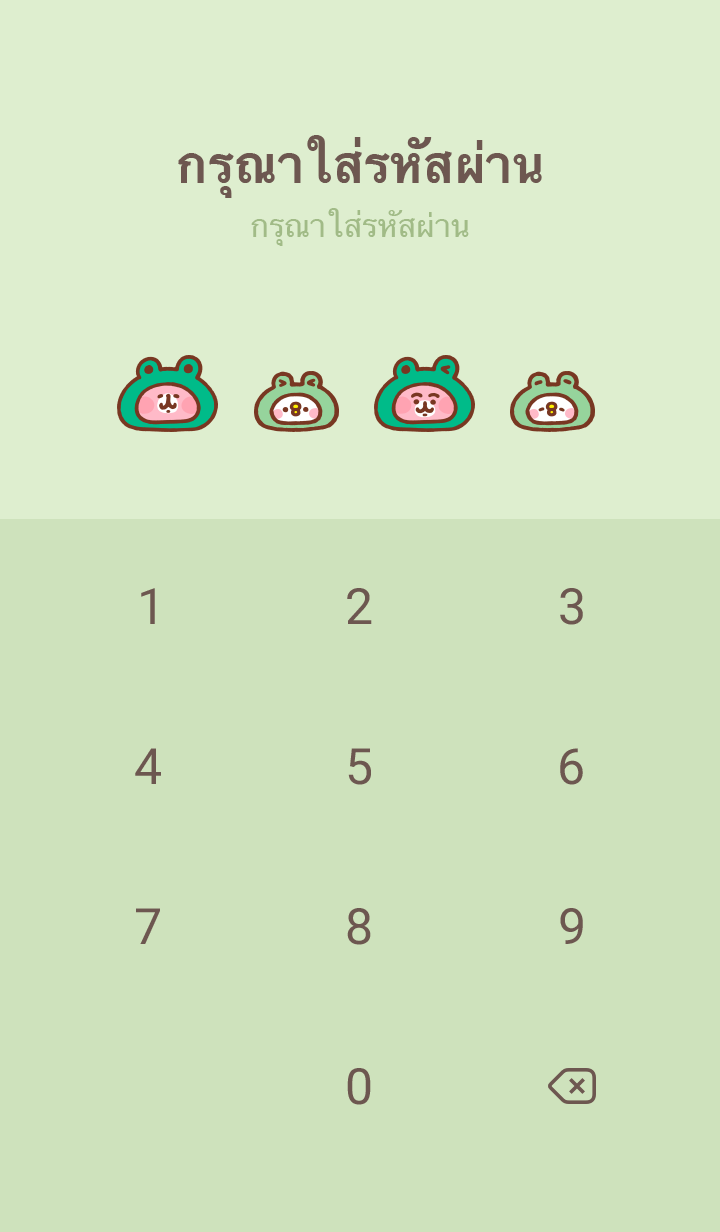Select number 9 on the keypad
Image resolution: width=720 pixels, height=1232 pixels.
click(x=571, y=927)
